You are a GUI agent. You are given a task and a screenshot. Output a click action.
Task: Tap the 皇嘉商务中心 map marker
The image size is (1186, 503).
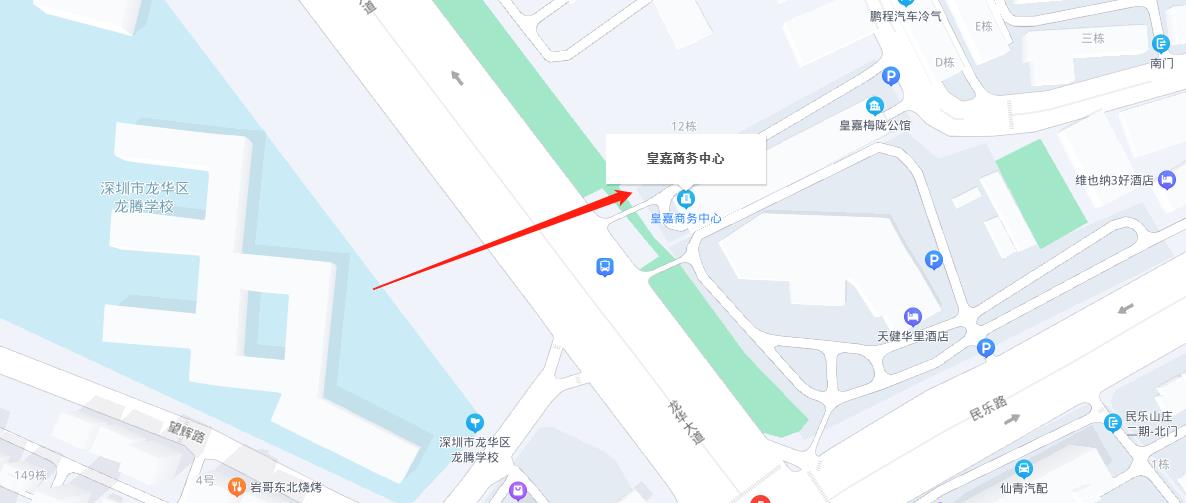685,198
